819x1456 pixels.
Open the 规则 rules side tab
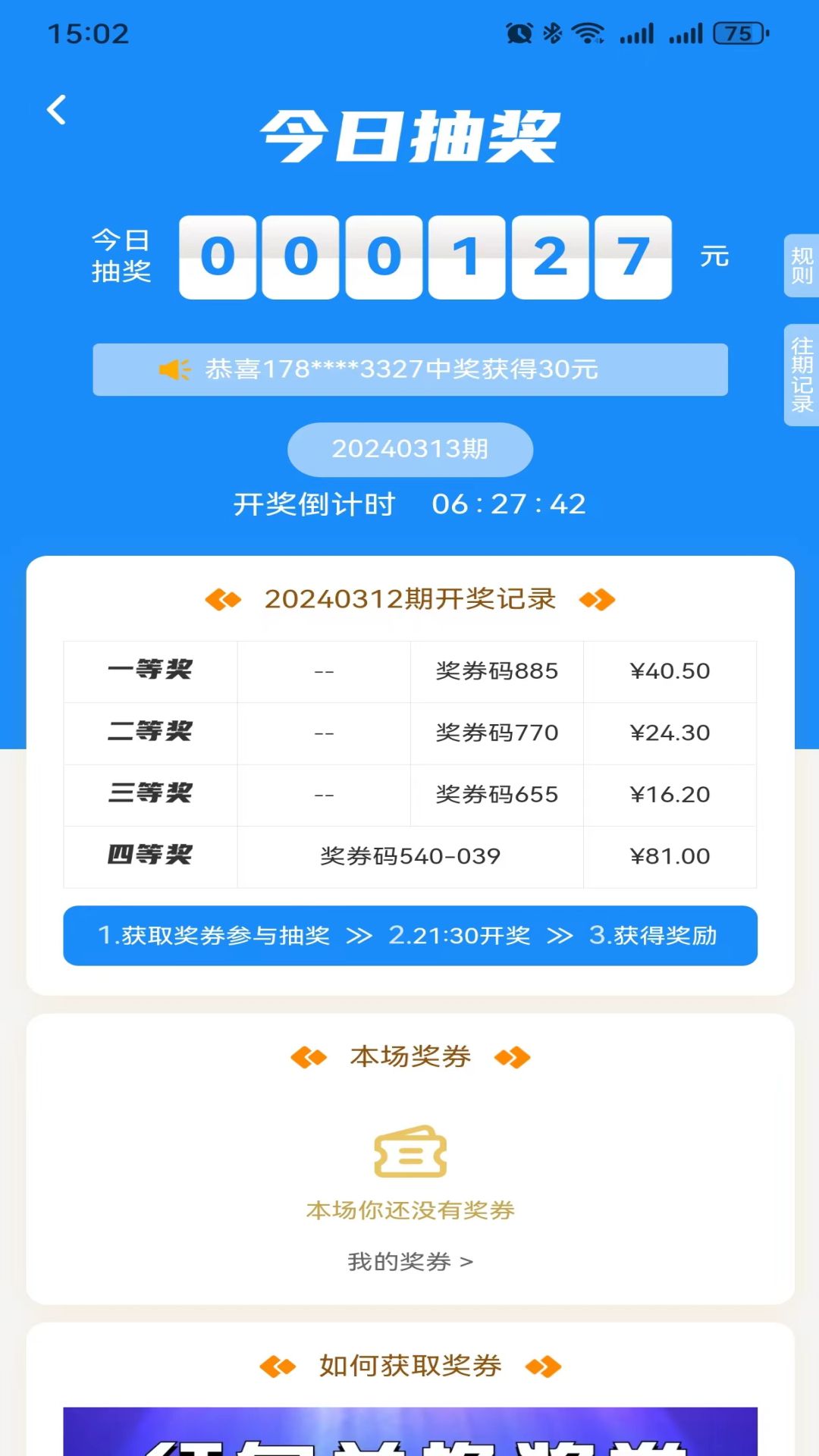801,265
